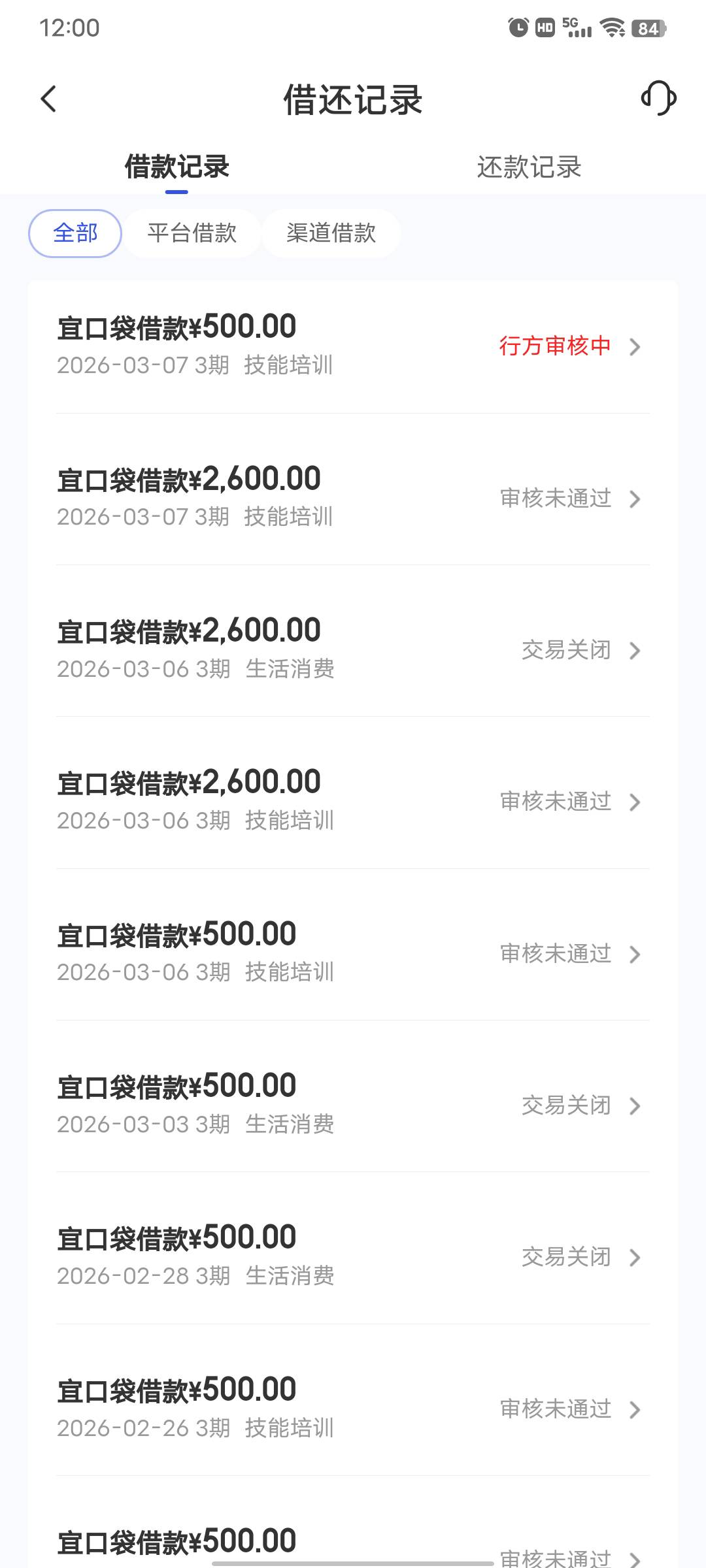The height and width of the screenshot is (1568, 706).
Task: Switch to the 还款记录 tab
Action: tap(529, 167)
